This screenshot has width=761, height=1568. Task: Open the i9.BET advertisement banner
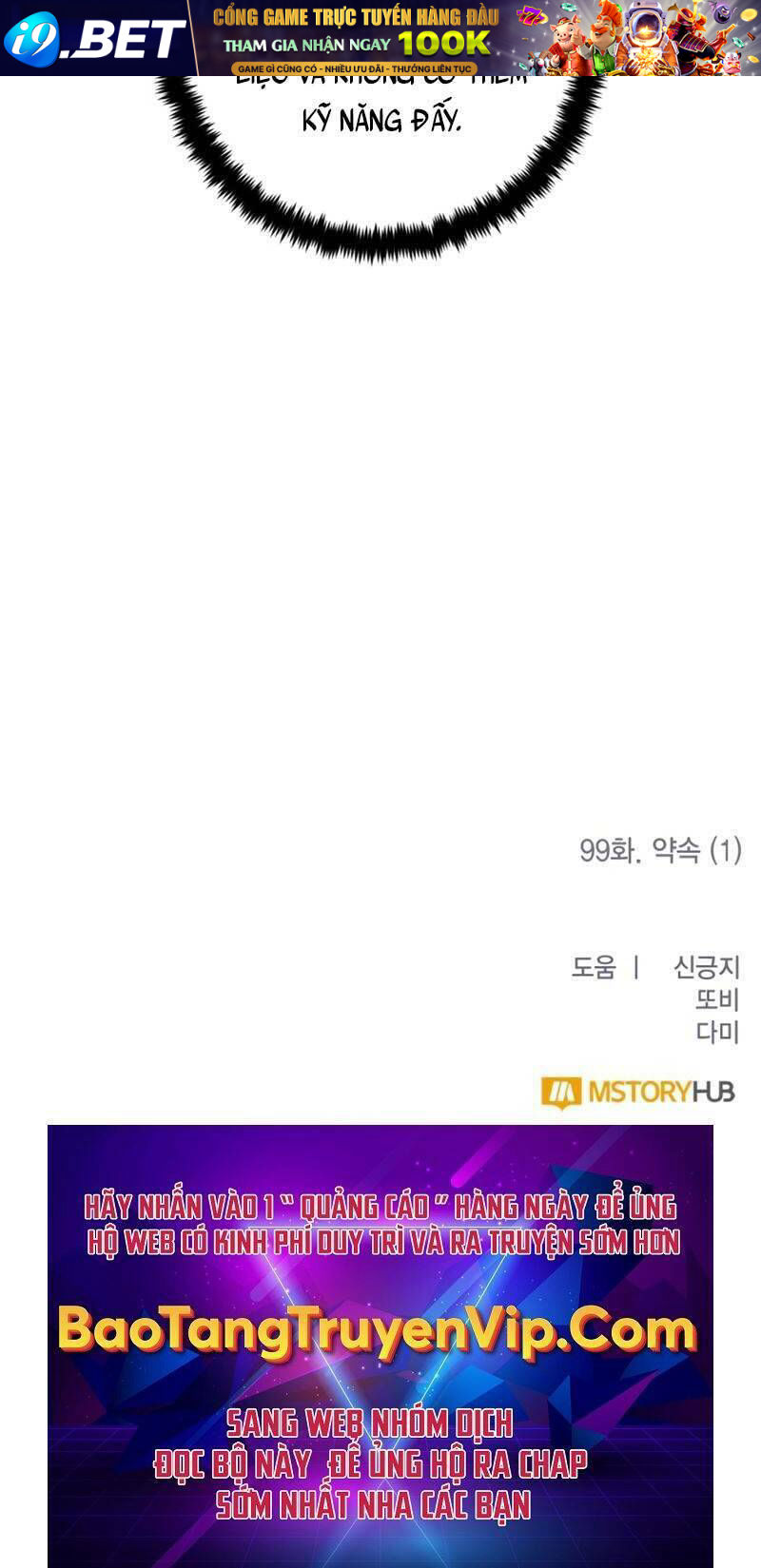pyautogui.click(x=380, y=38)
